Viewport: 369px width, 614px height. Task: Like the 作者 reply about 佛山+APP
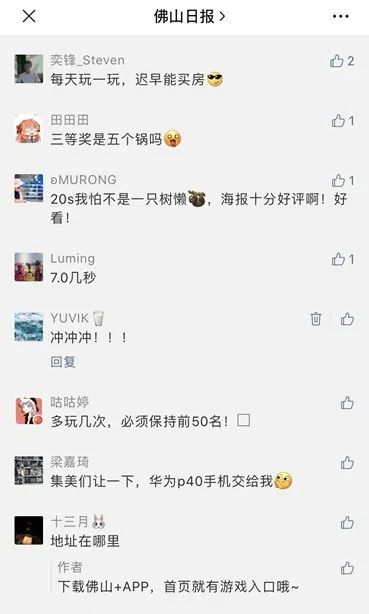point(347,568)
